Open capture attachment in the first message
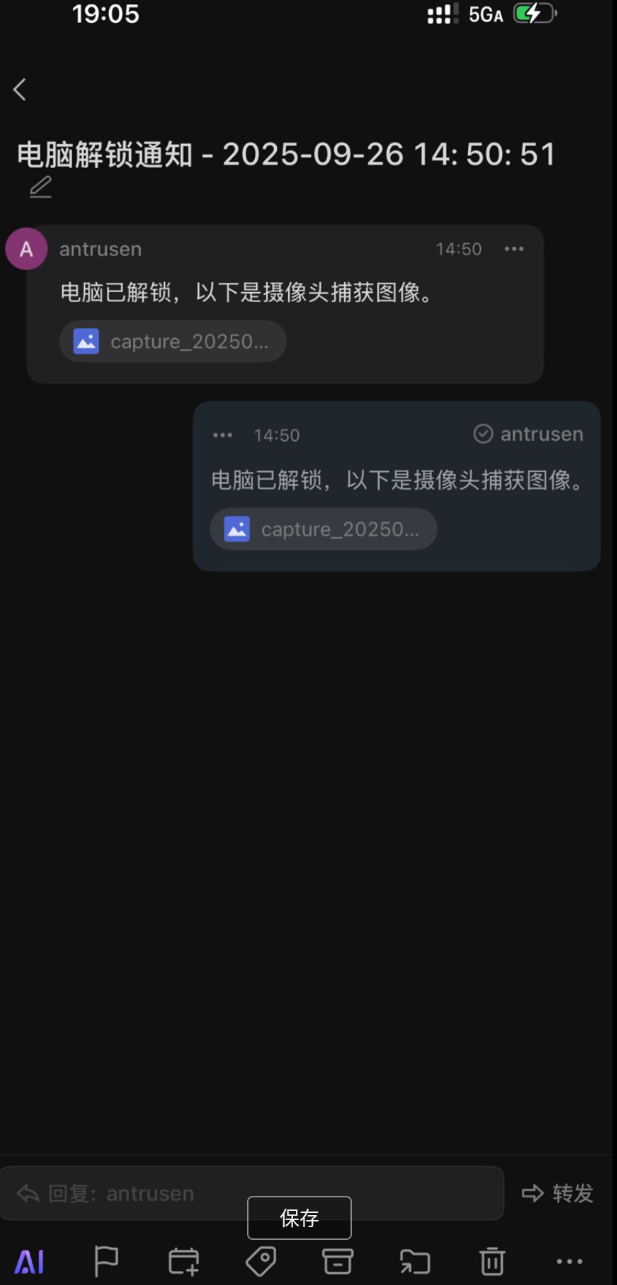Viewport: 617px width, 1285px height. pyautogui.click(x=173, y=342)
